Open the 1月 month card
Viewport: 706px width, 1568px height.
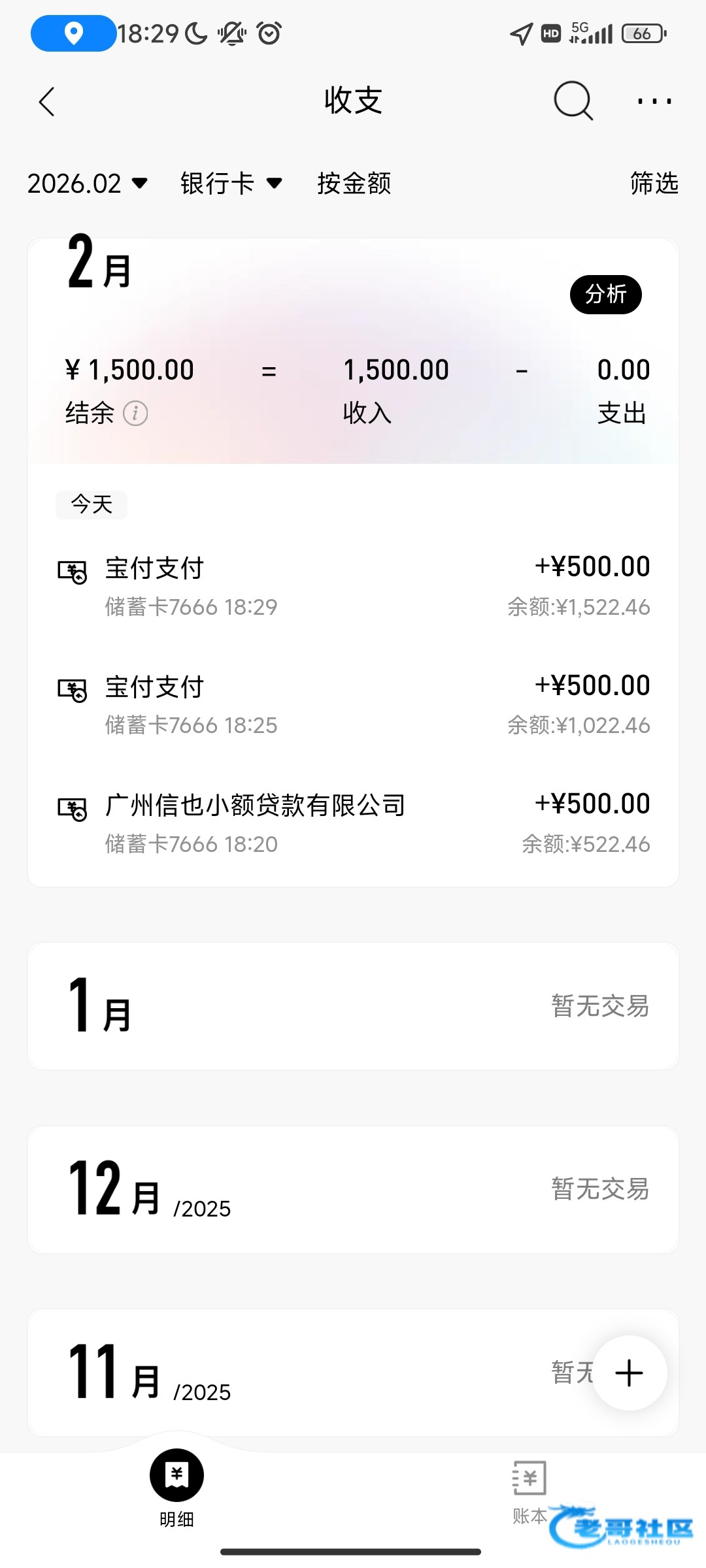click(353, 1005)
